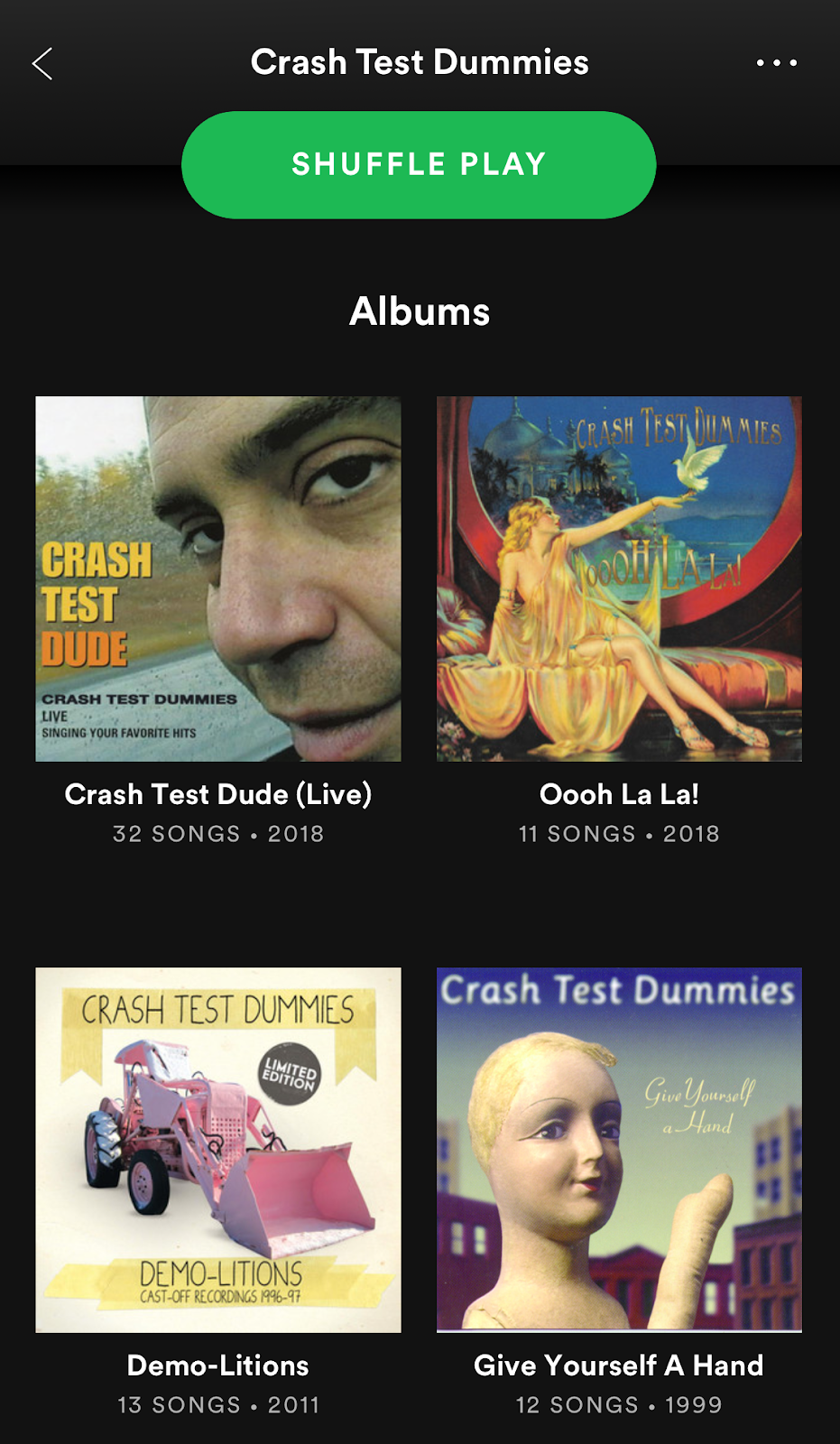
Task: View the Give Yourself A Hand album
Action: [619, 1150]
